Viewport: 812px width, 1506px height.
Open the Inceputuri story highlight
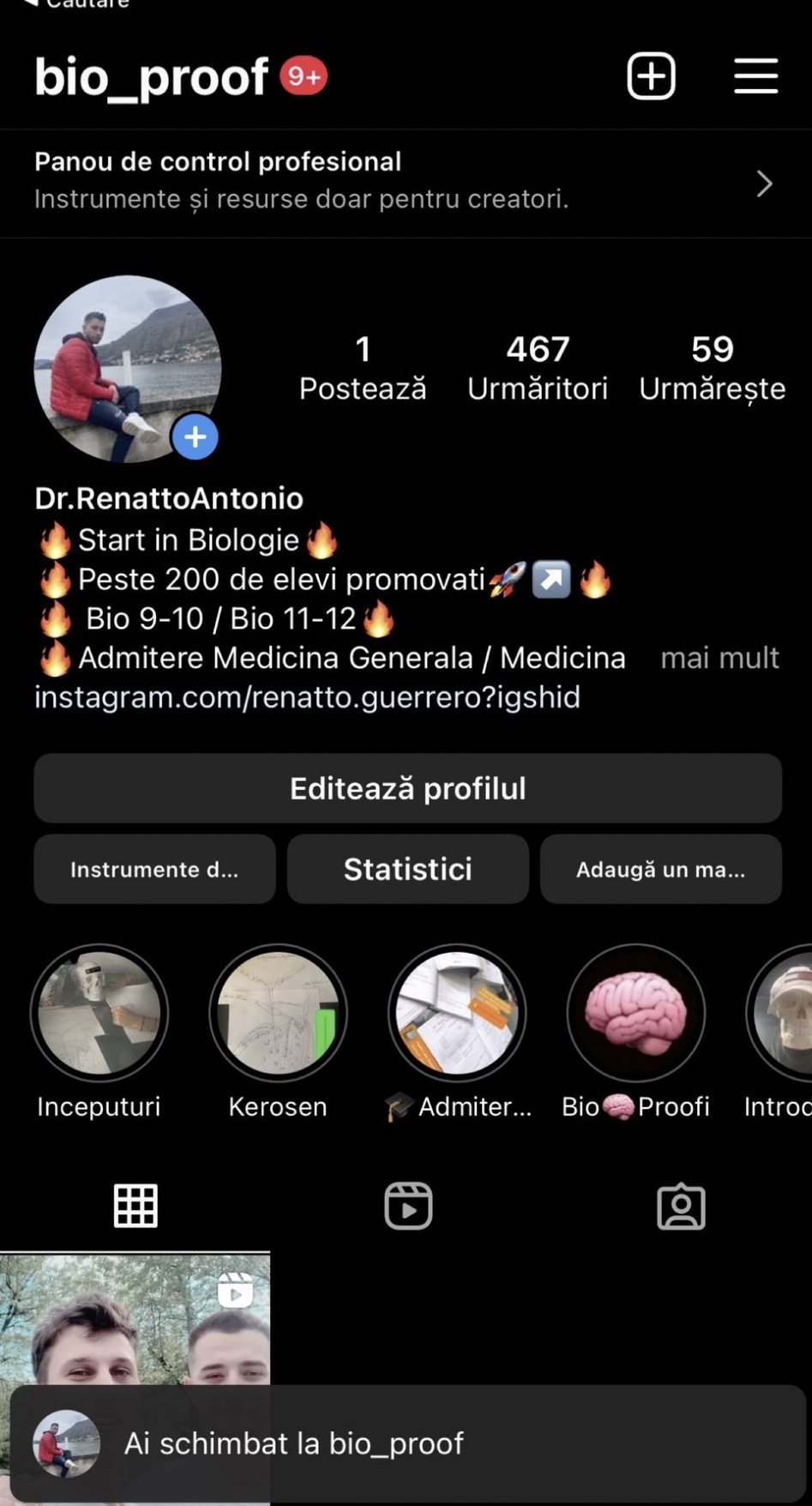[x=99, y=1013]
